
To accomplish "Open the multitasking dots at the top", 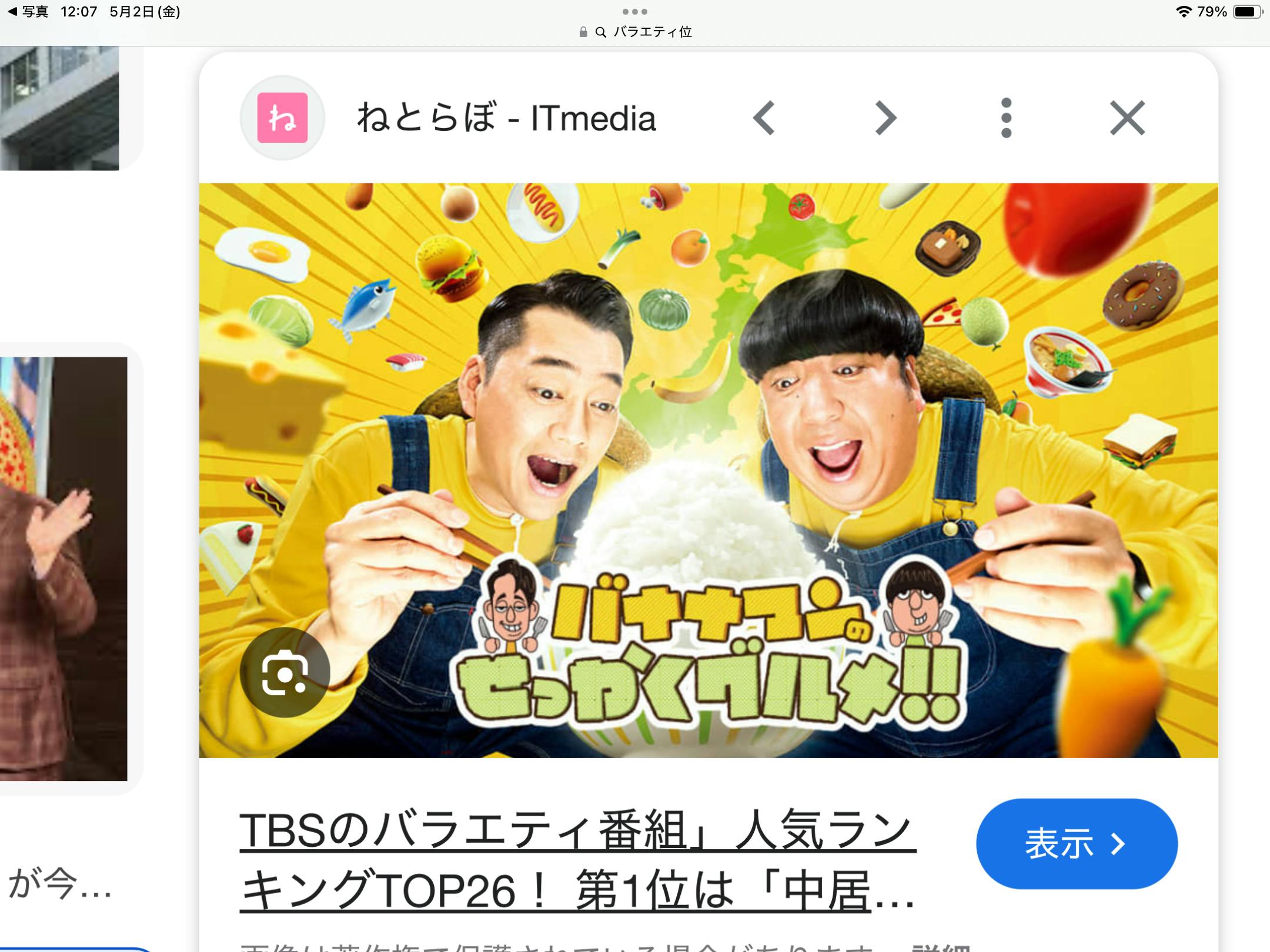I will tap(635, 12).
